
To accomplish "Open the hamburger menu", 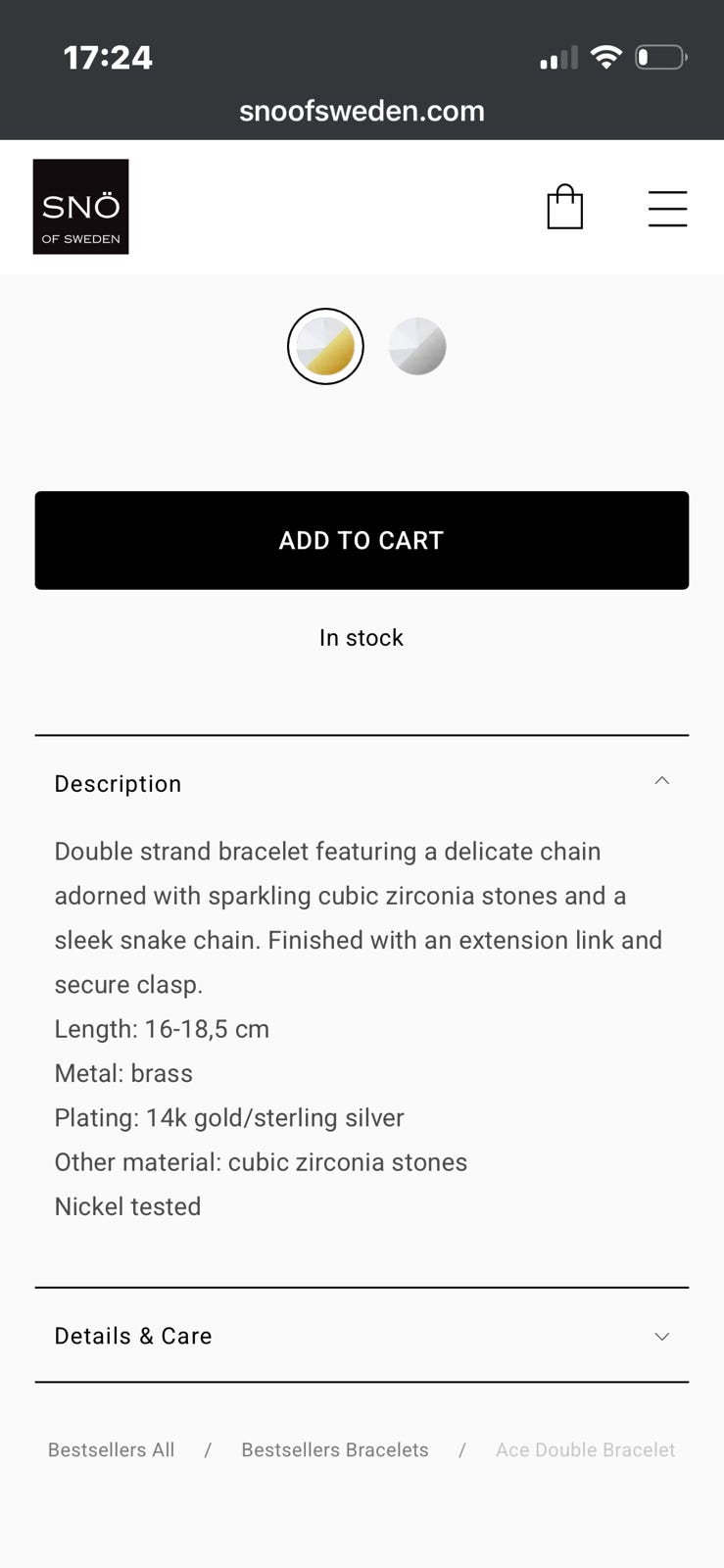I will 667,208.
